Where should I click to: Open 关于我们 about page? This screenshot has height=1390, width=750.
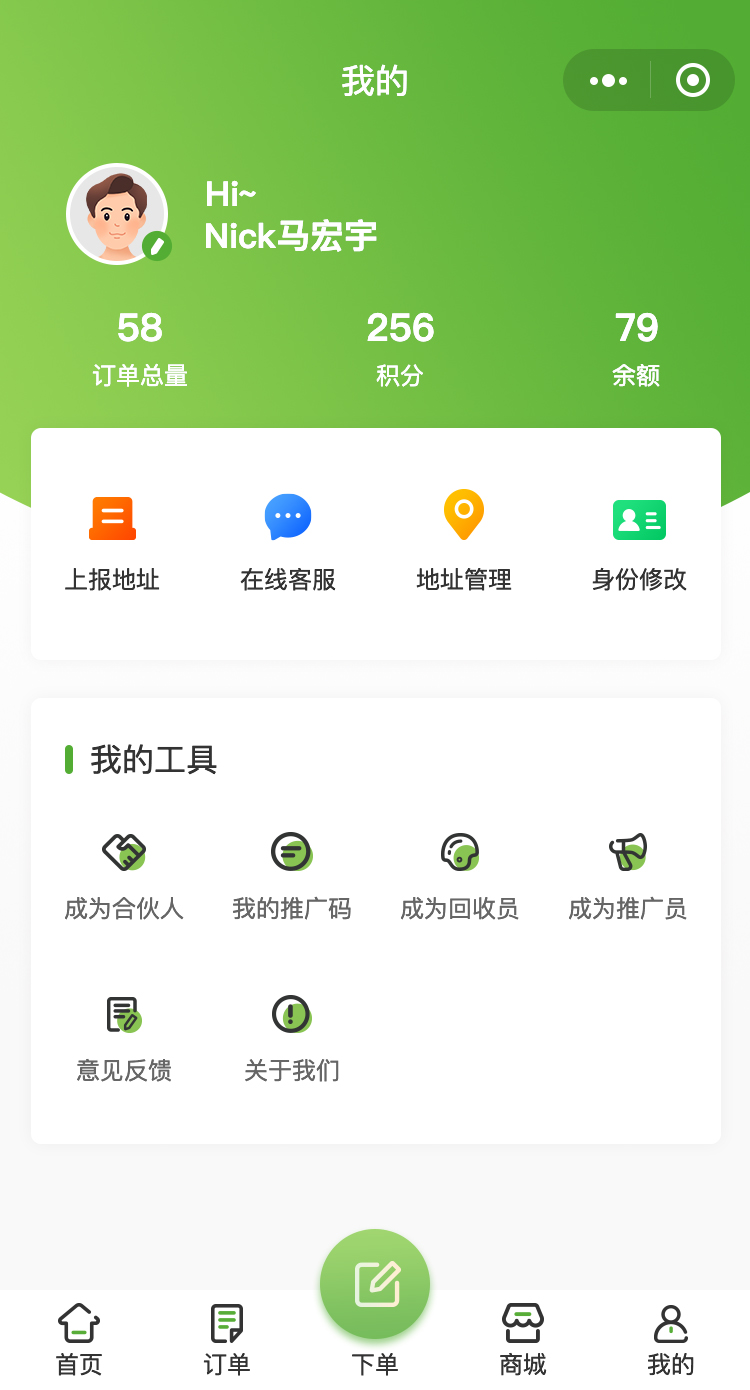(x=292, y=1038)
